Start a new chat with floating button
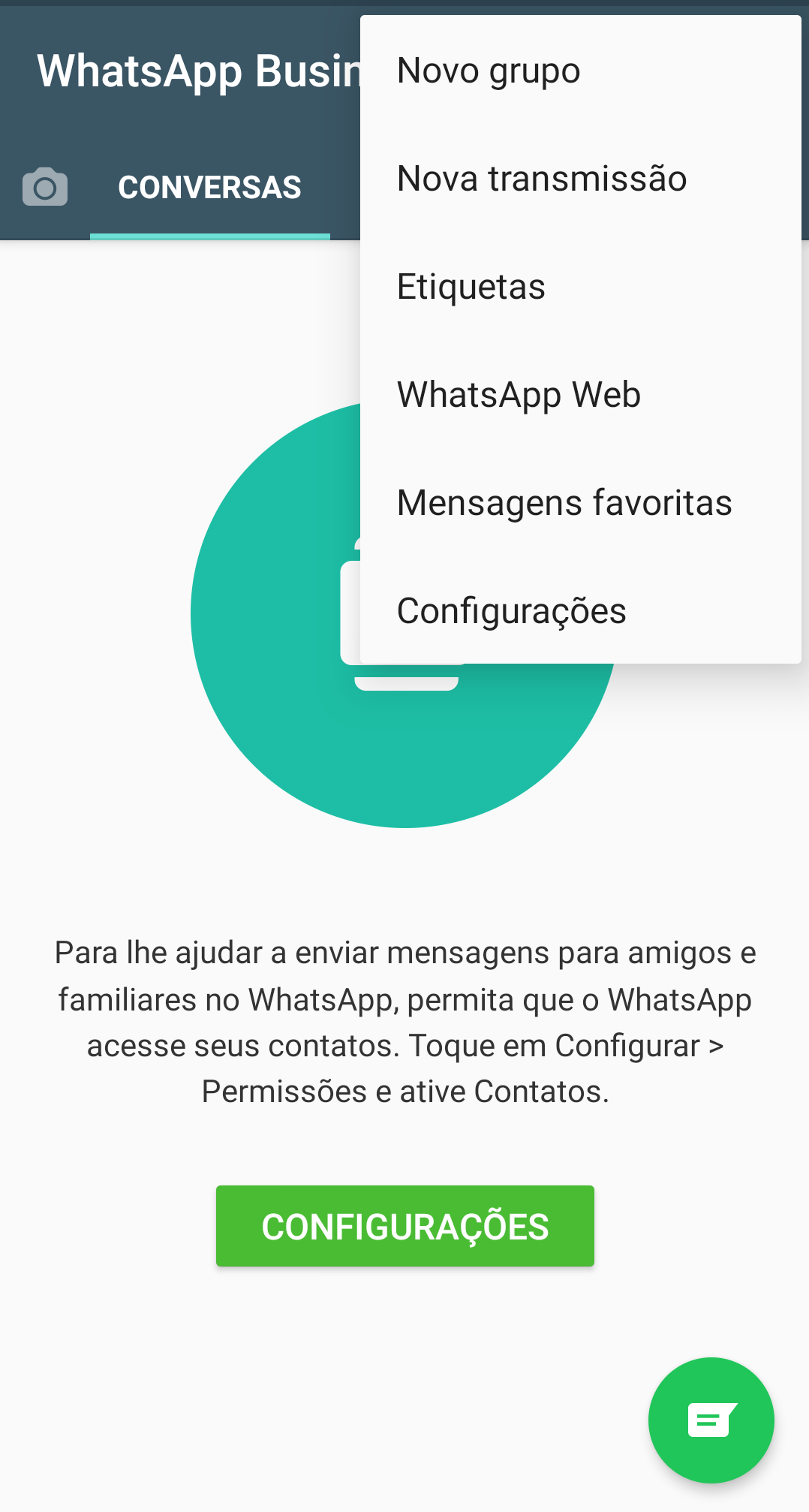The image size is (809, 1512). click(711, 1420)
